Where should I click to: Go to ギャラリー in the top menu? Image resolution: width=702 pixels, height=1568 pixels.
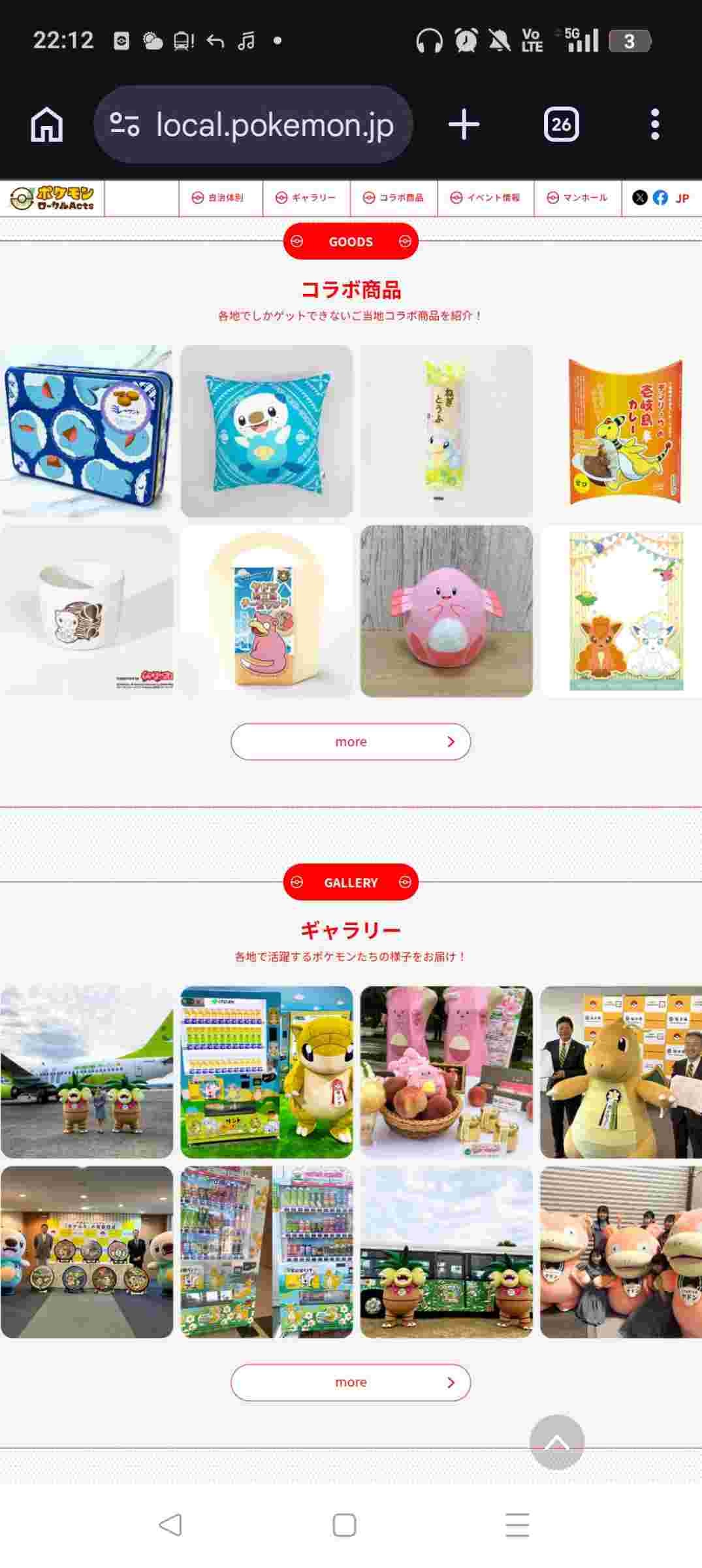(x=306, y=198)
